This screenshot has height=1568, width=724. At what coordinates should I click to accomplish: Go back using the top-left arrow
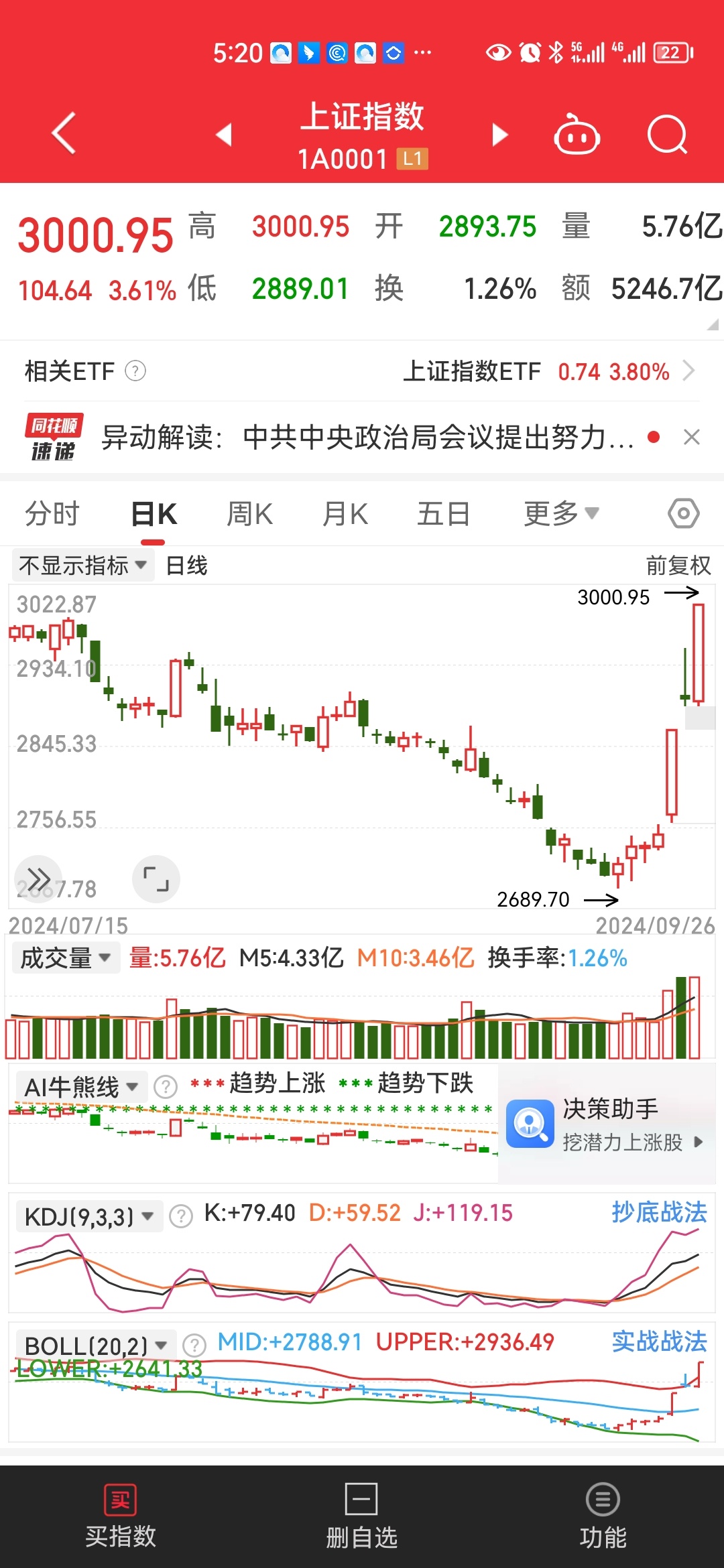click(x=64, y=133)
